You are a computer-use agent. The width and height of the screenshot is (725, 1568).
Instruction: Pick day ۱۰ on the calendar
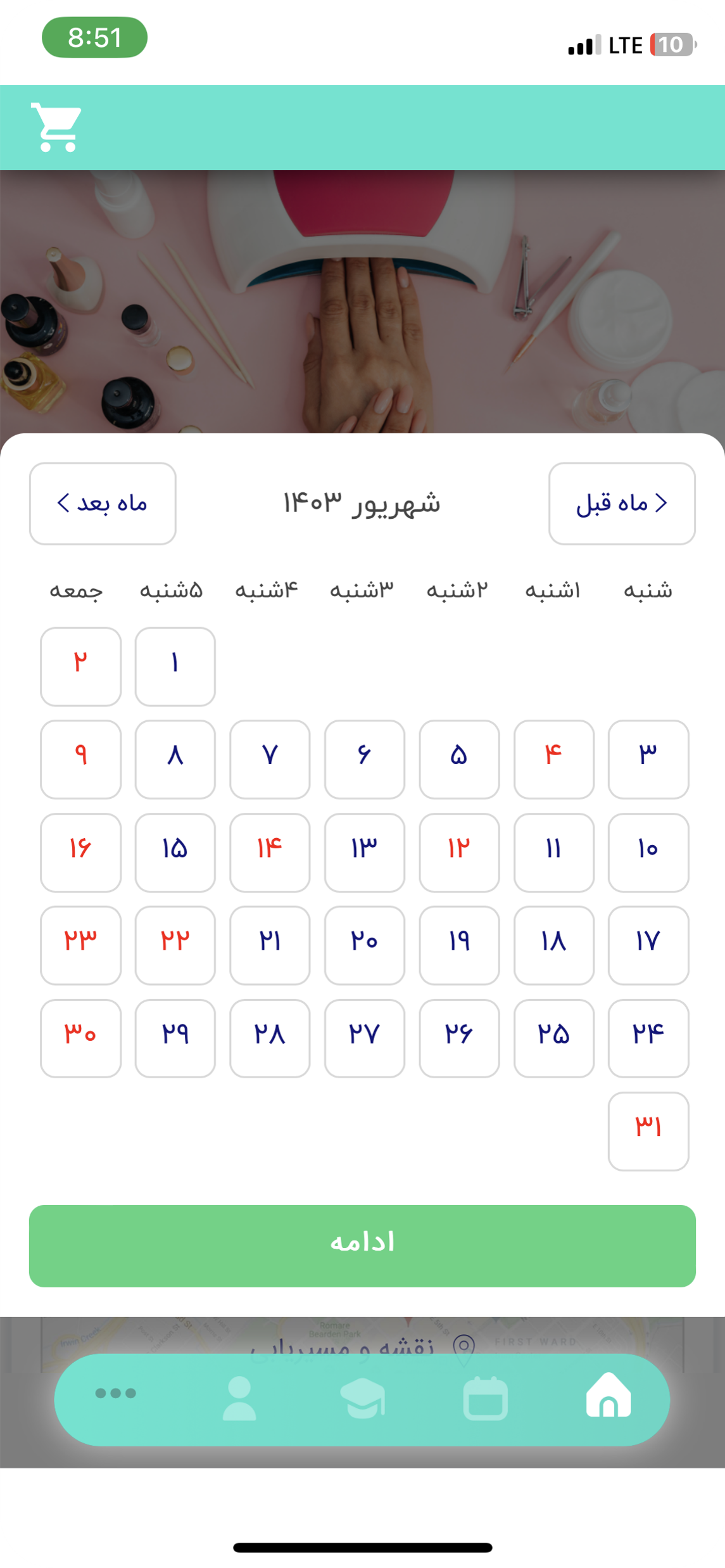click(x=648, y=852)
